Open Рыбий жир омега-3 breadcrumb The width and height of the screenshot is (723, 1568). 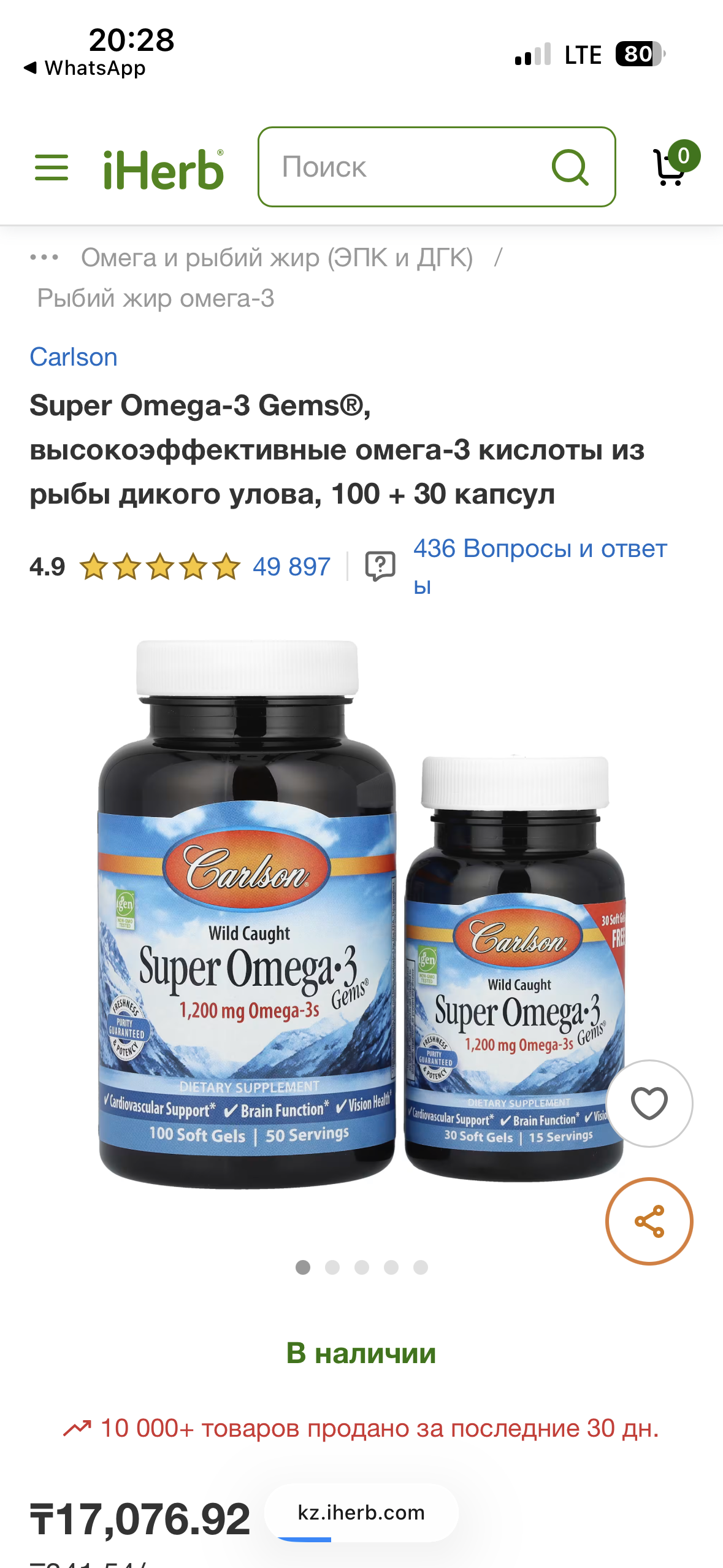click(156, 298)
